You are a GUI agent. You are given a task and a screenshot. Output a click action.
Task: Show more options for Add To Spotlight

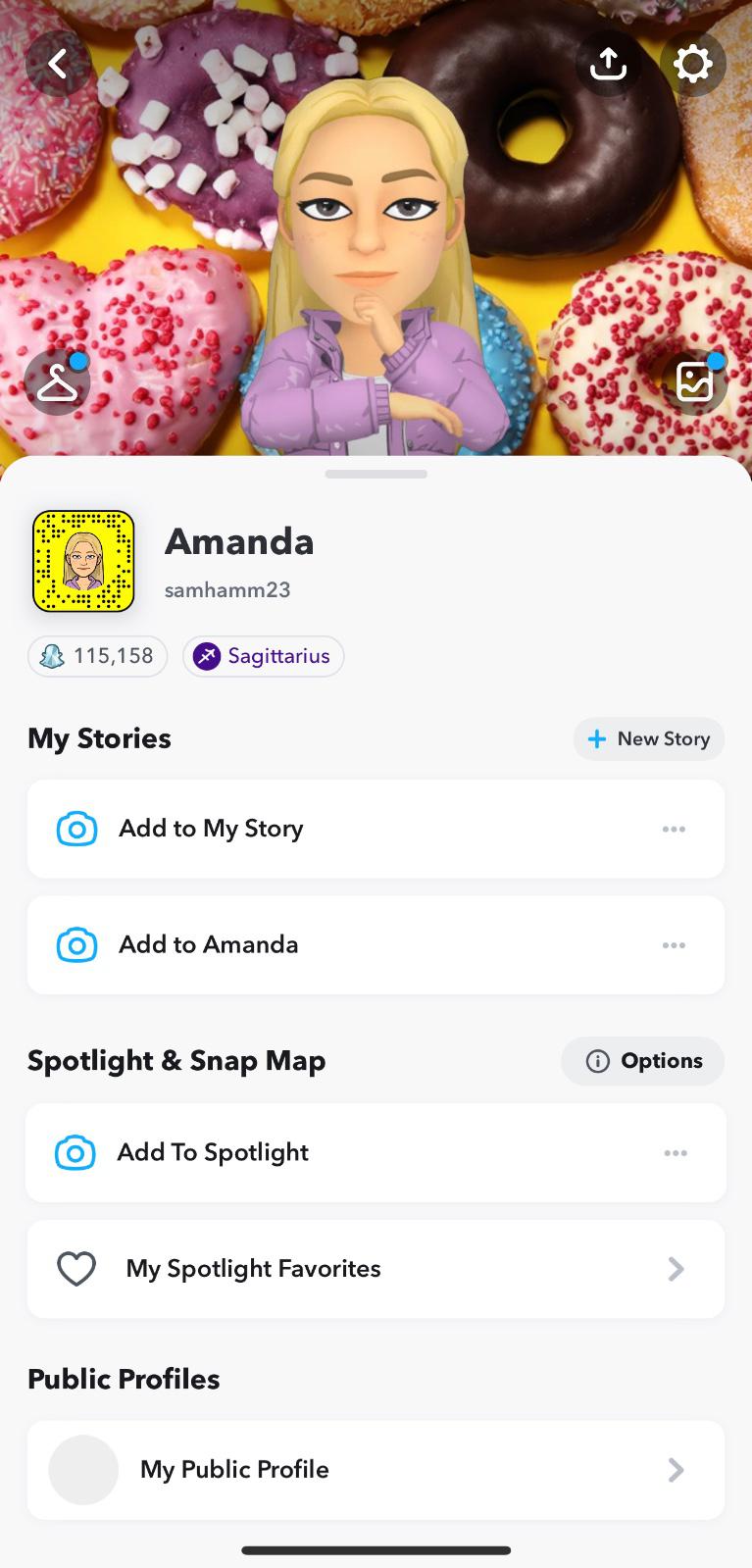(x=676, y=1153)
